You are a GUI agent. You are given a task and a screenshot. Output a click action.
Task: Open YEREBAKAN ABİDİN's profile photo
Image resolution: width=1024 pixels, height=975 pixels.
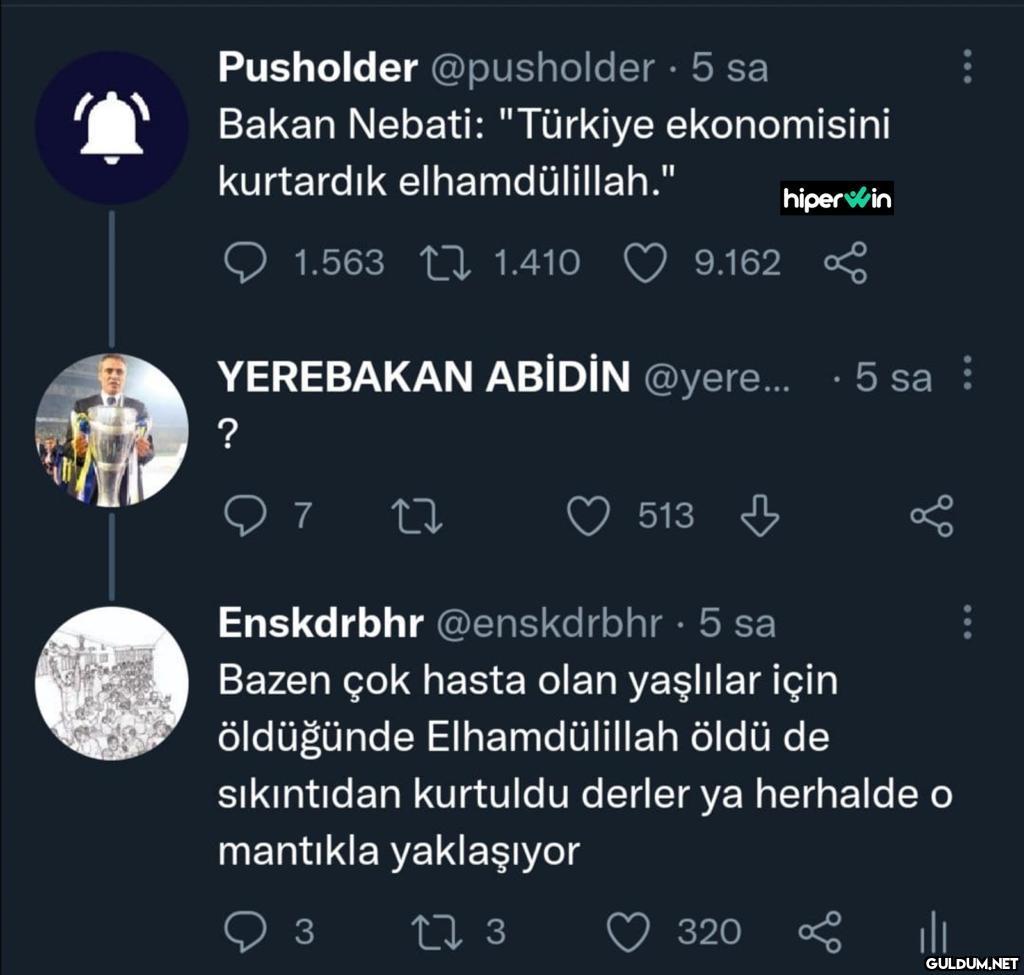pyautogui.click(x=111, y=430)
